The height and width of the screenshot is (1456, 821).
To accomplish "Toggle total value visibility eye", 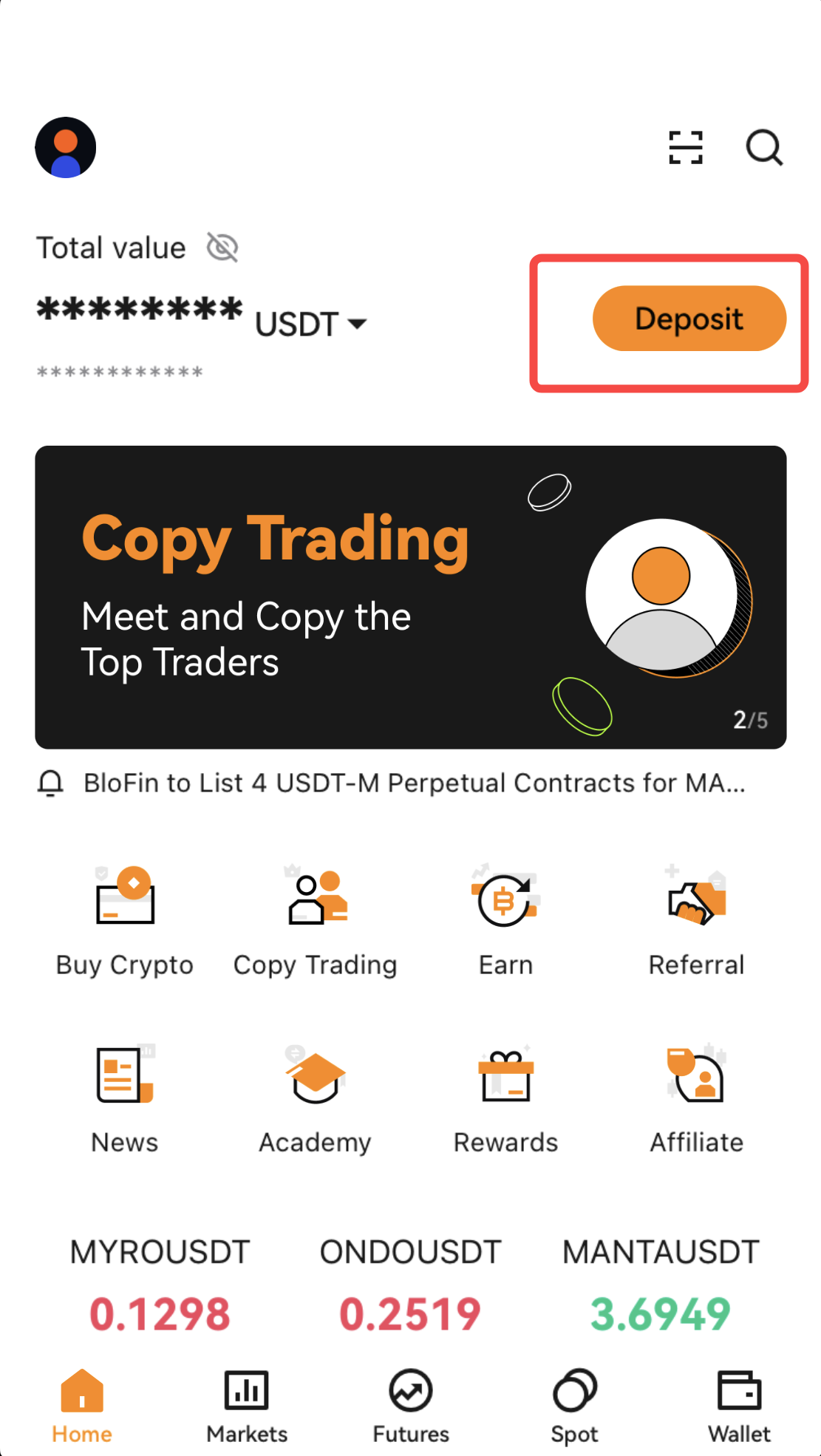I will tap(222, 248).
